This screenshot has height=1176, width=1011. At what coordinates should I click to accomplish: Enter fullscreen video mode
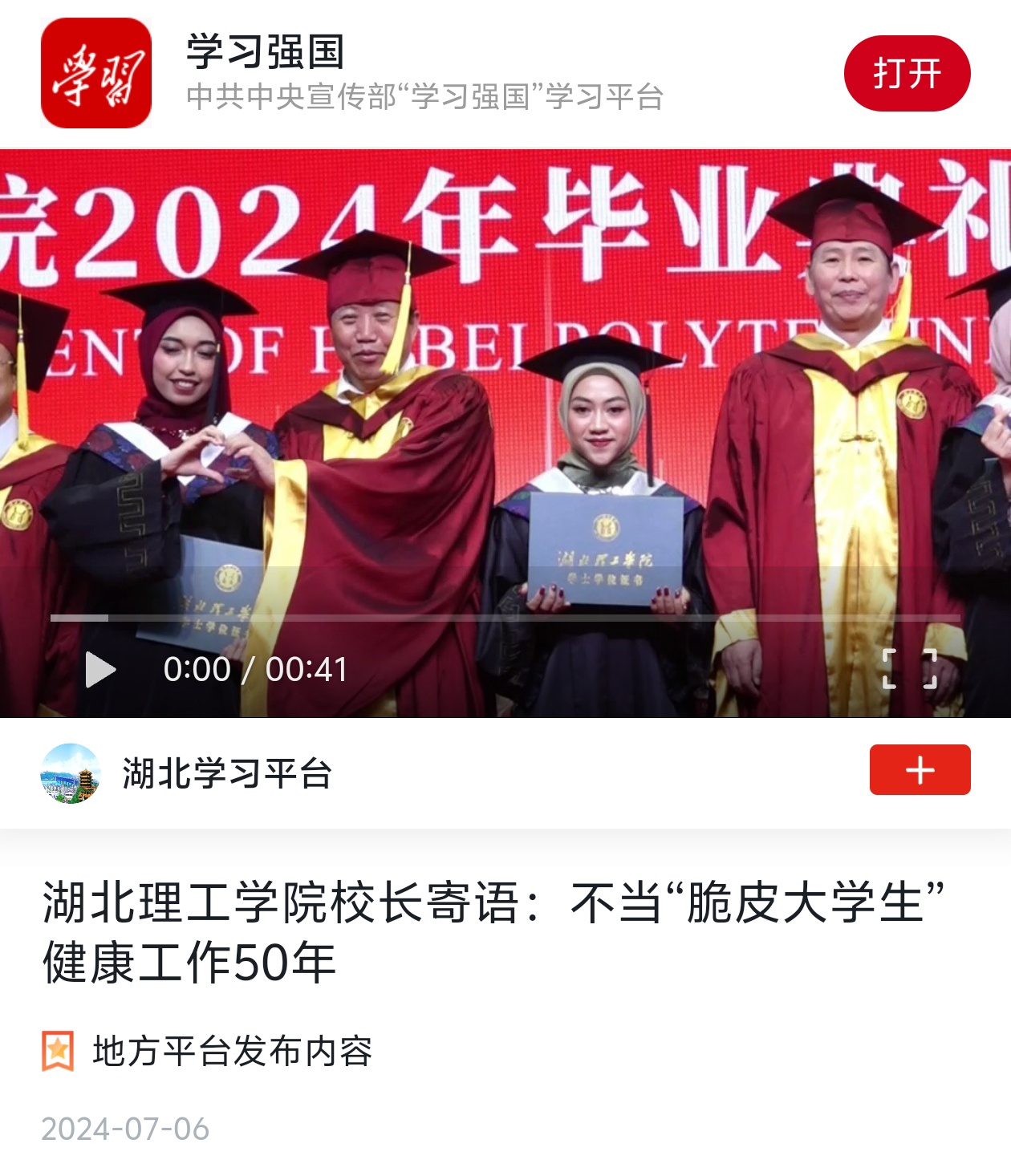click(x=909, y=669)
